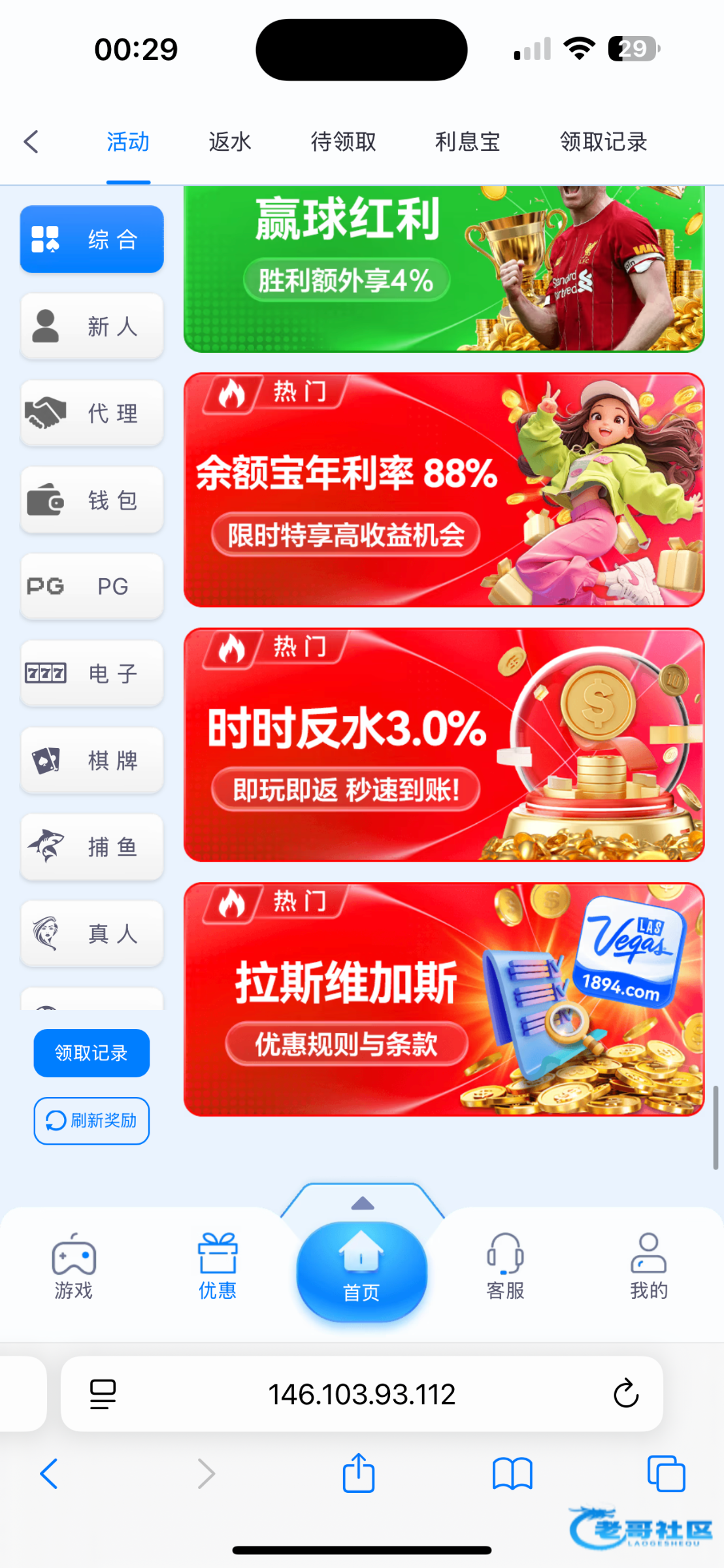Open the 拉斯维加斯 rules and terms banner

[x=444, y=1000]
